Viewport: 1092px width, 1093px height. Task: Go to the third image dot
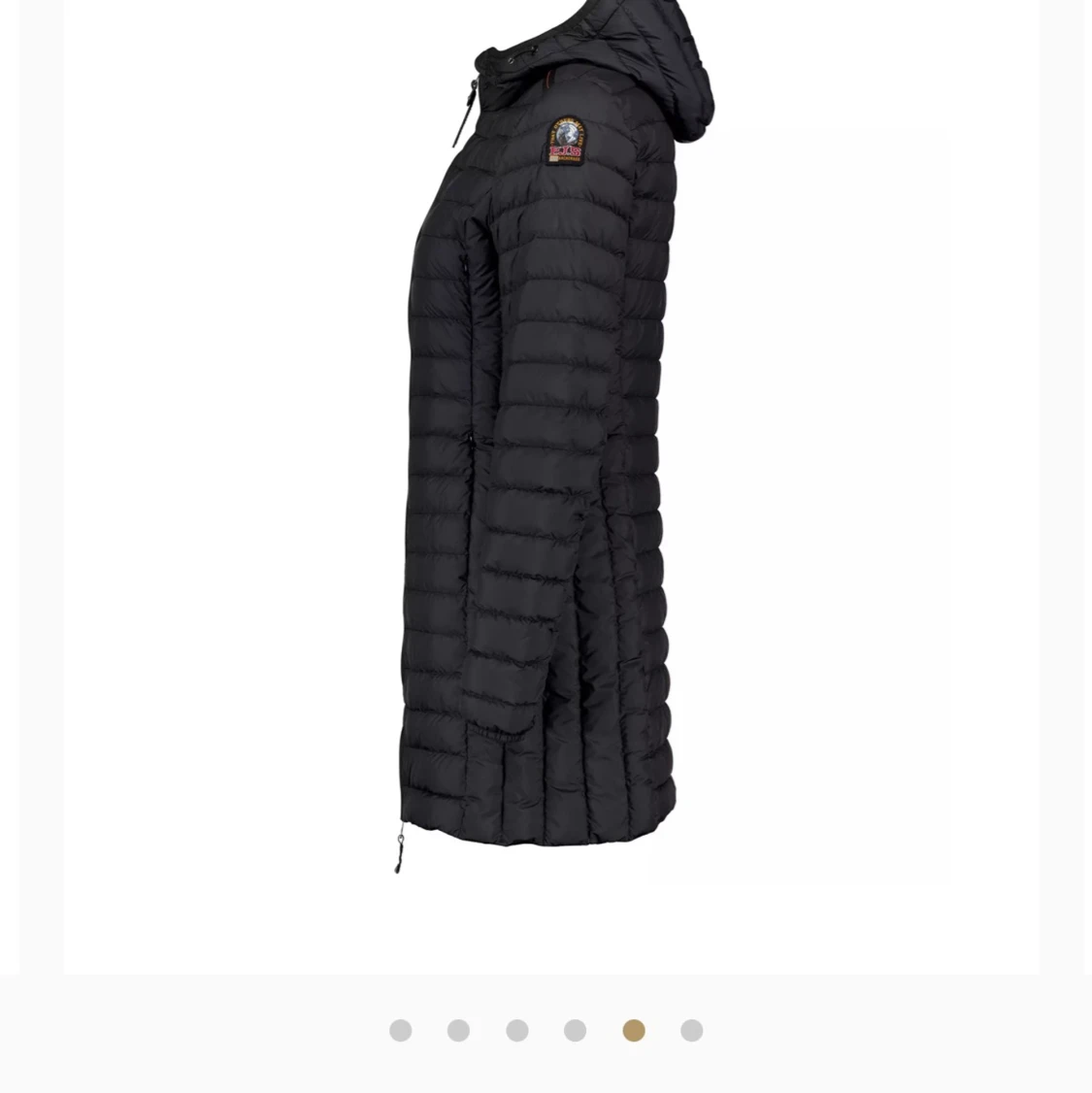pos(516,1030)
